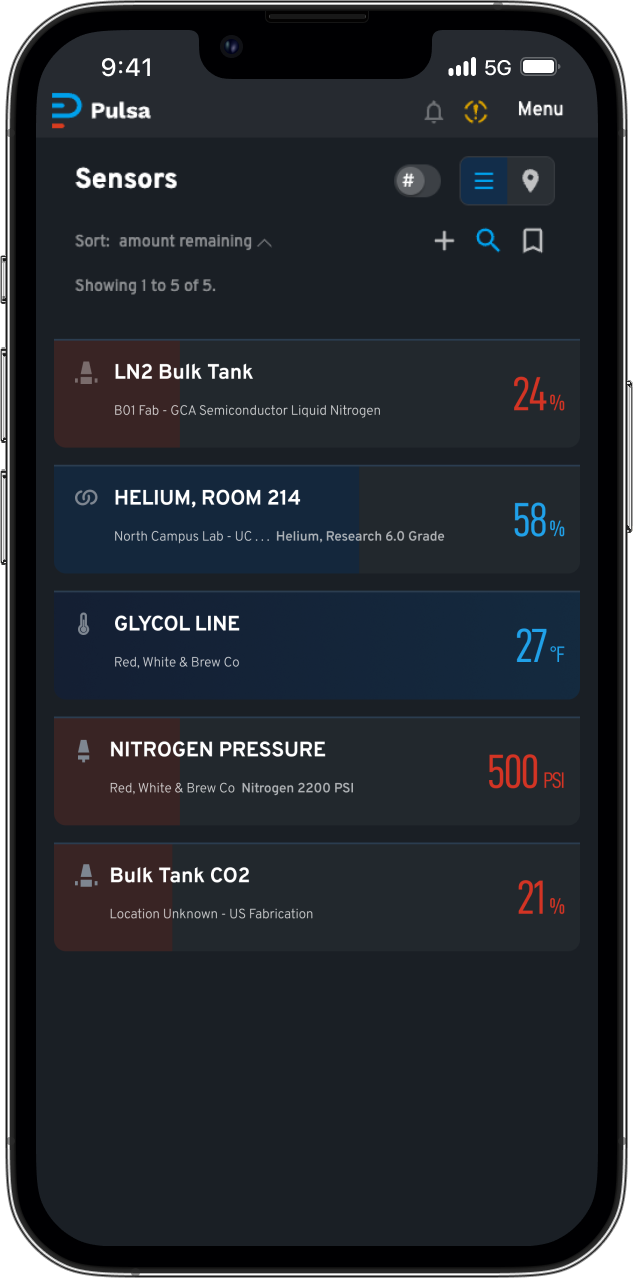Open NITROGEN PRESSURE sensor details
This screenshot has height=1278, width=633.
[316, 771]
